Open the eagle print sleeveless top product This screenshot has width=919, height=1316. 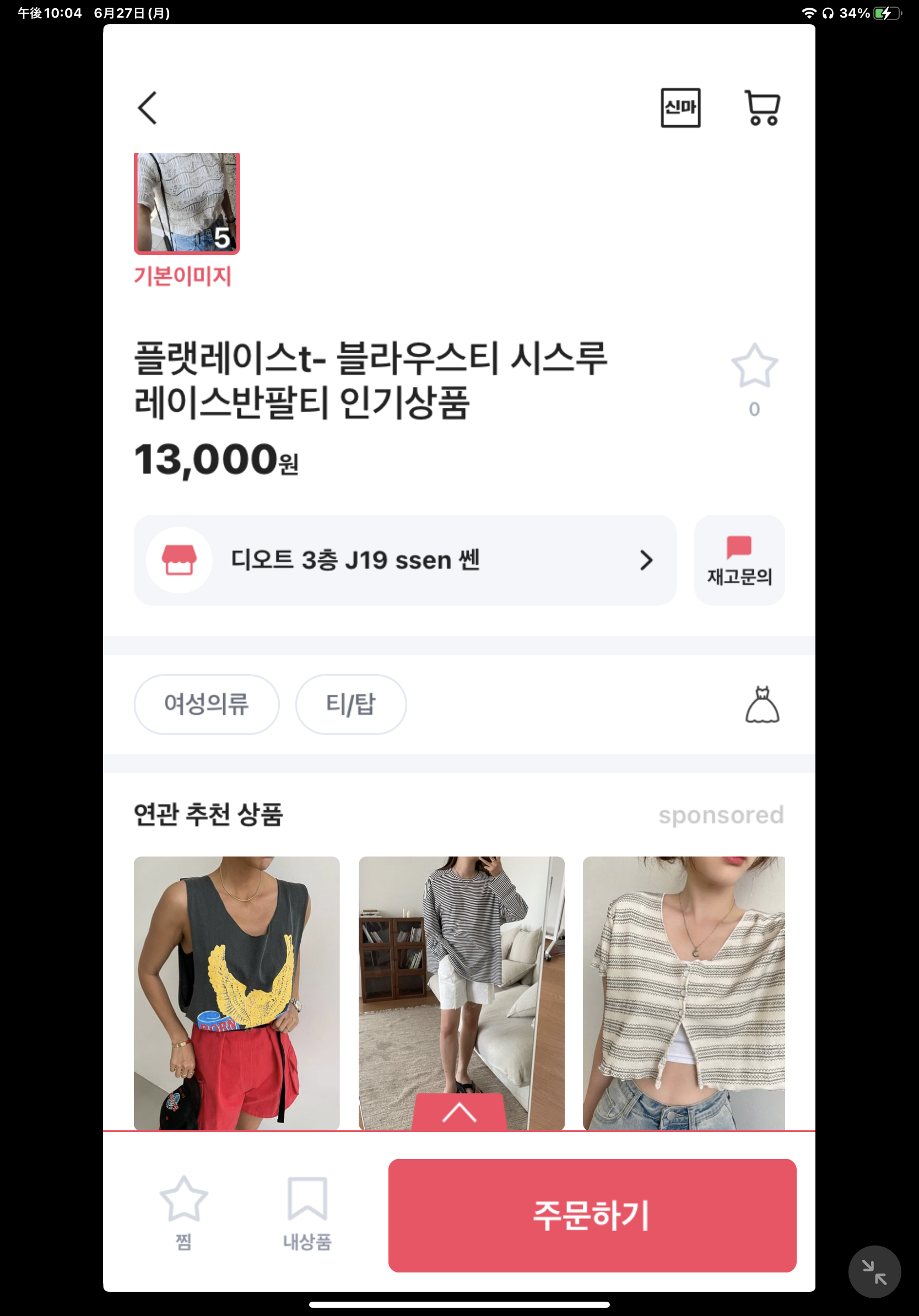tap(236, 993)
